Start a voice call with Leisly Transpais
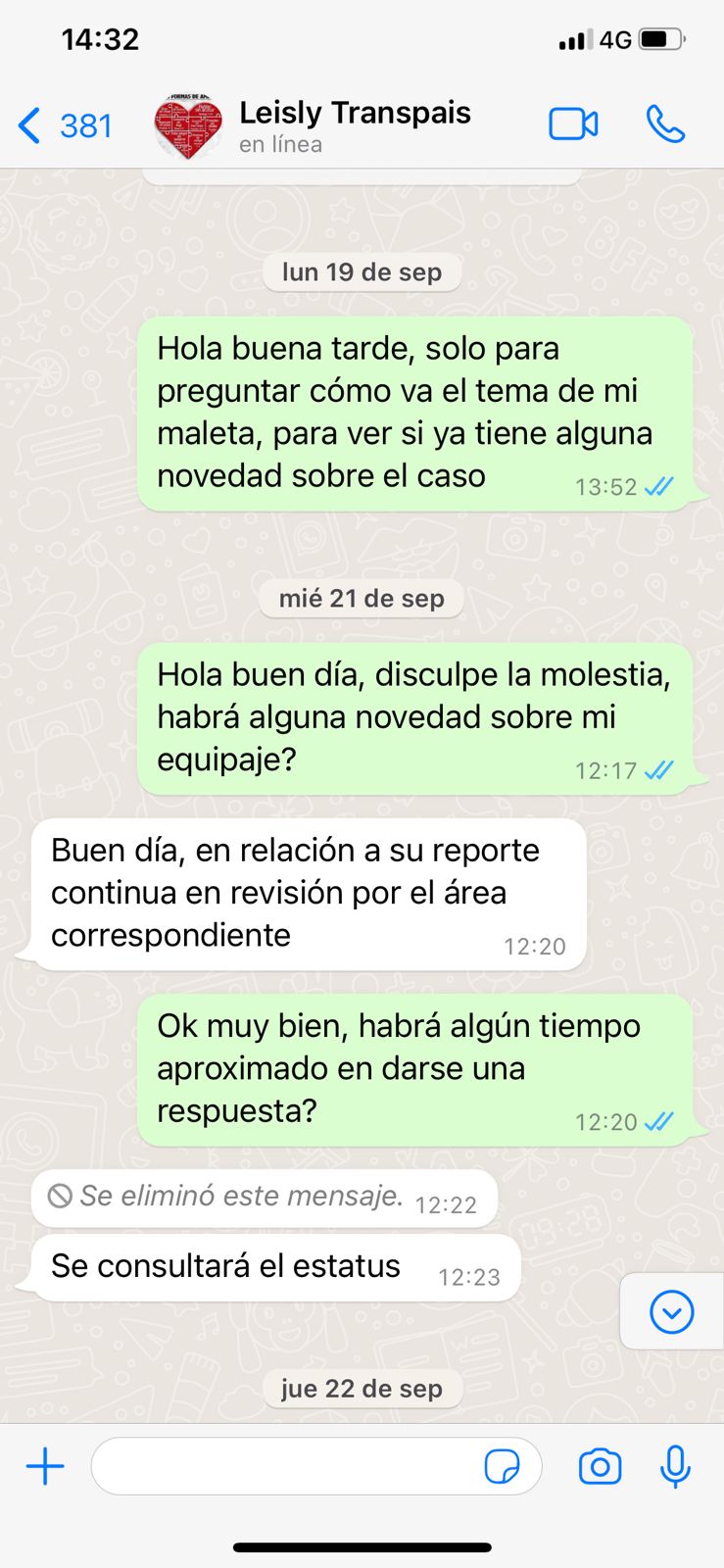The image size is (724, 1568). (x=665, y=124)
